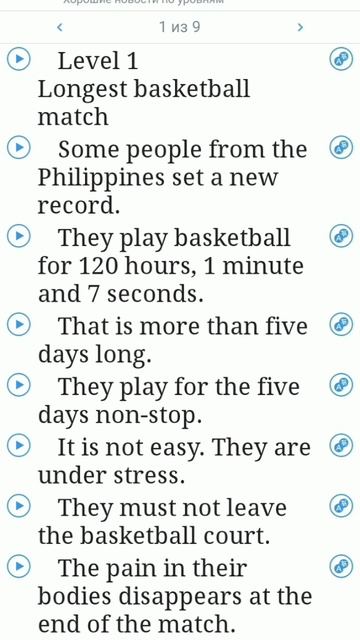Translate 'The pain in their bodies' sentence
The image size is (360, 640).
tap(341, 567)
